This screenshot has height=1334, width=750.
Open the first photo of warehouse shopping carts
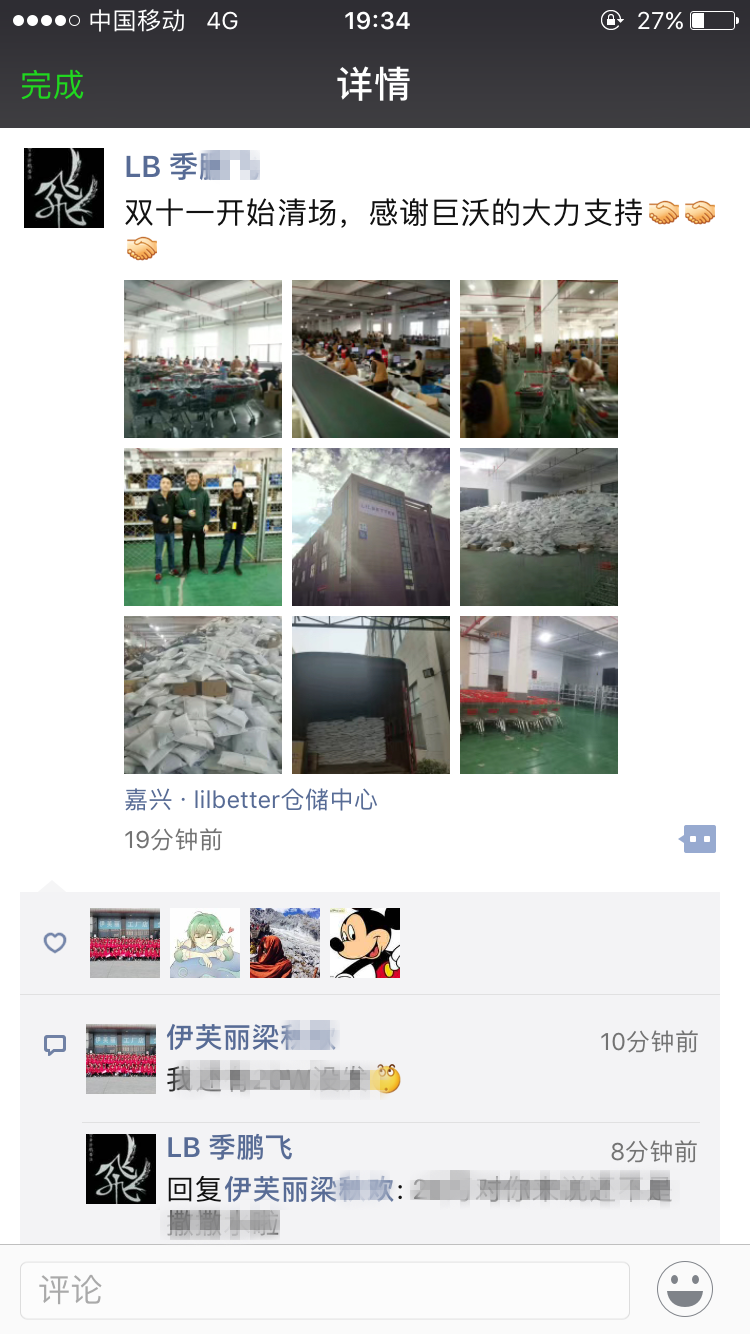203,359
